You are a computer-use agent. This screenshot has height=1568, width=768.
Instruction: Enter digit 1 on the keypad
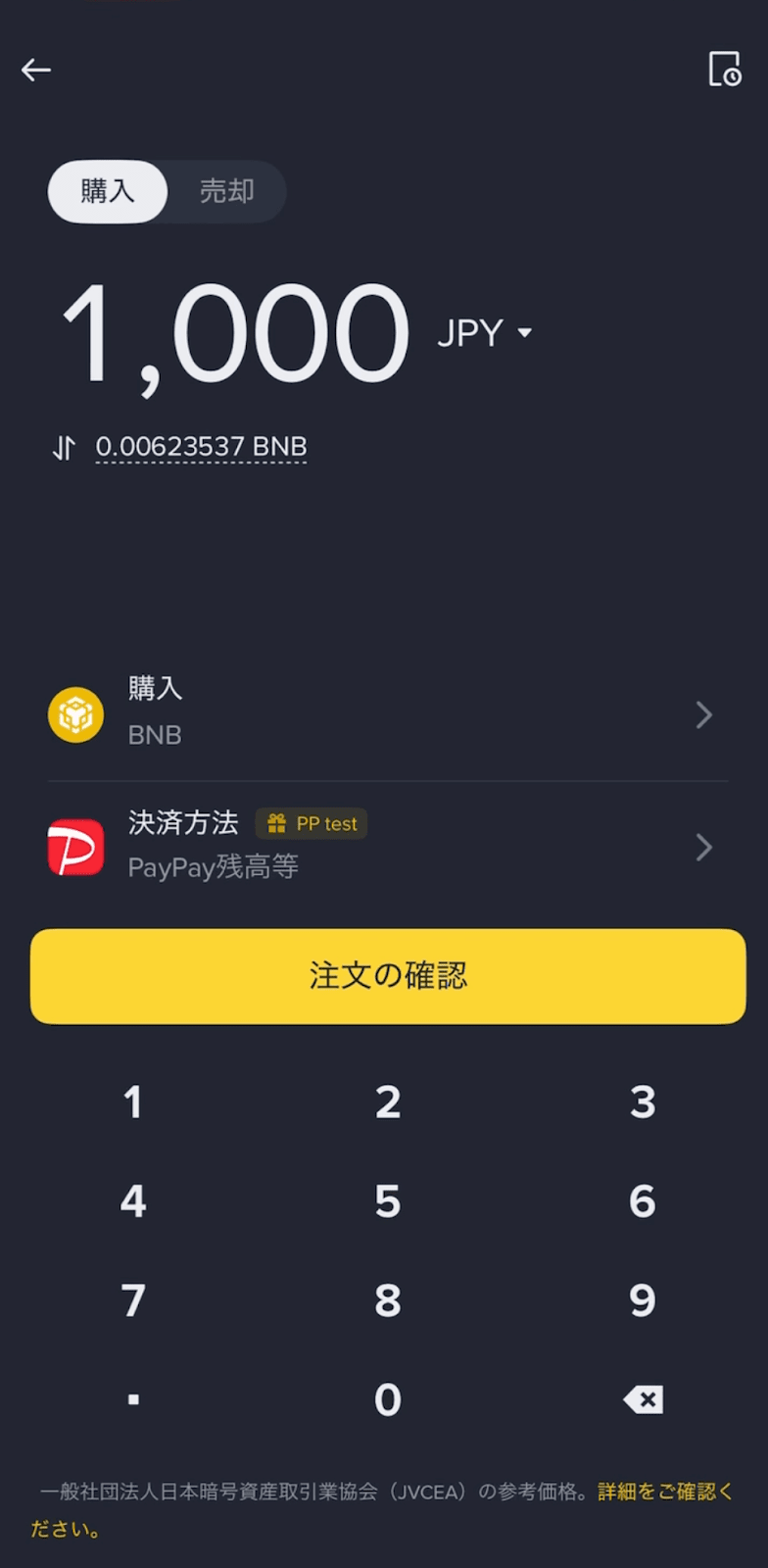pos(133,1102)
